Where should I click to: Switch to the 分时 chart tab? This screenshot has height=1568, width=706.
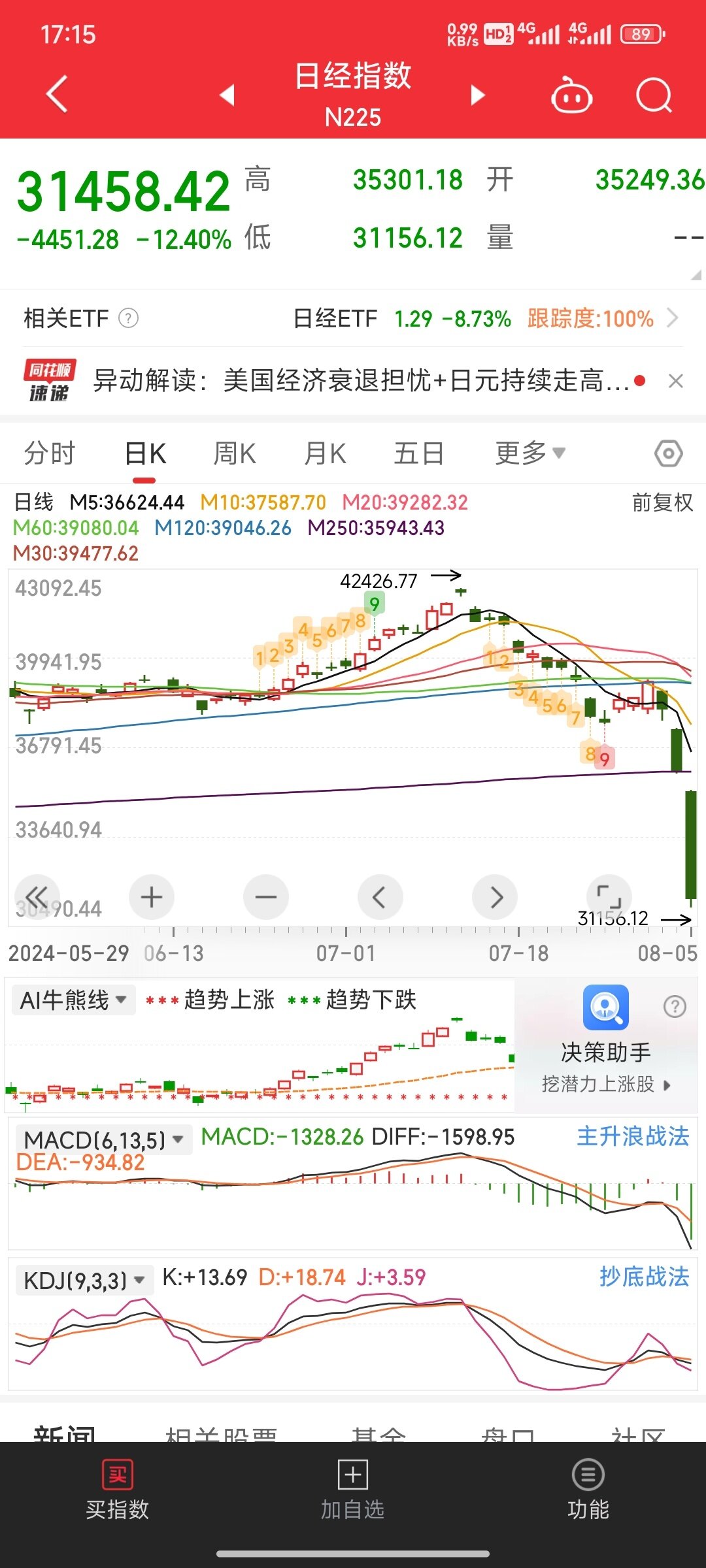pyautogui.click(x=50, y=453)
